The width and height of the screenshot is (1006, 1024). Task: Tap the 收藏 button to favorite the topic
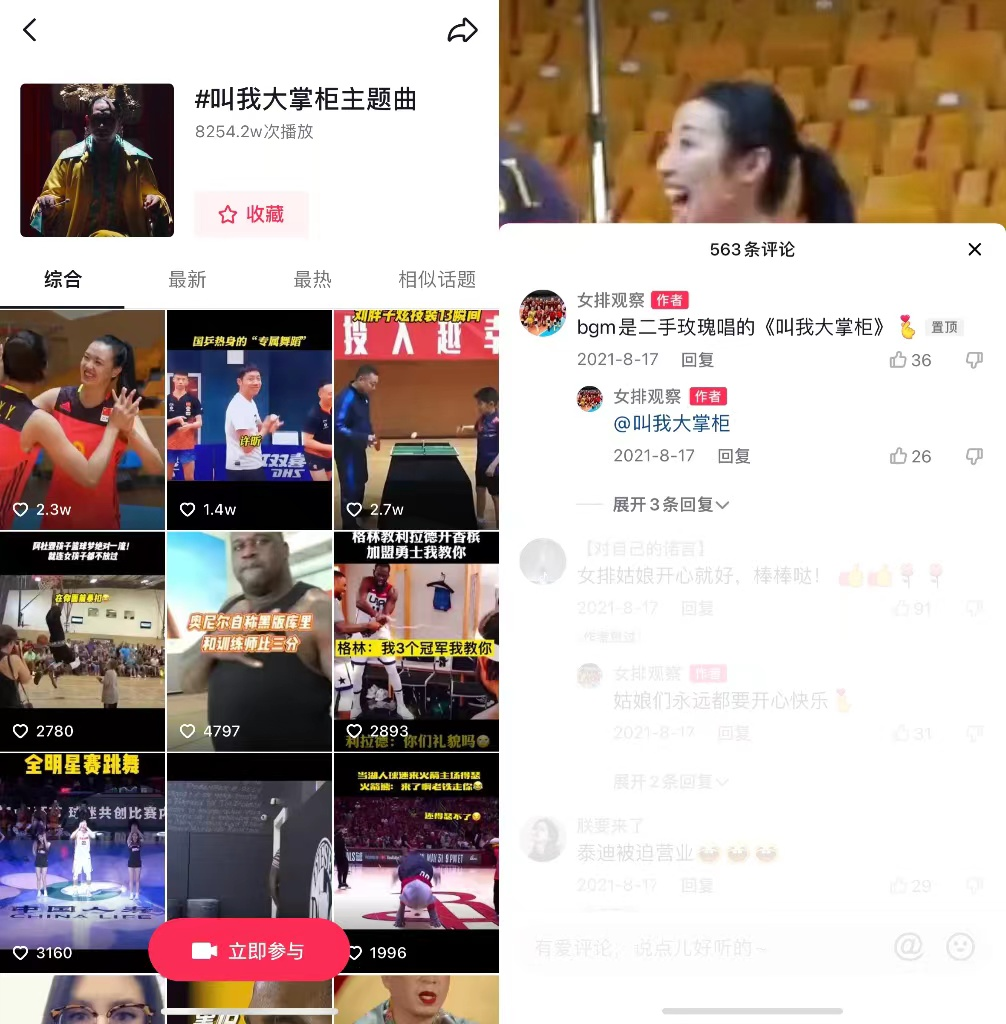(251, 214)
